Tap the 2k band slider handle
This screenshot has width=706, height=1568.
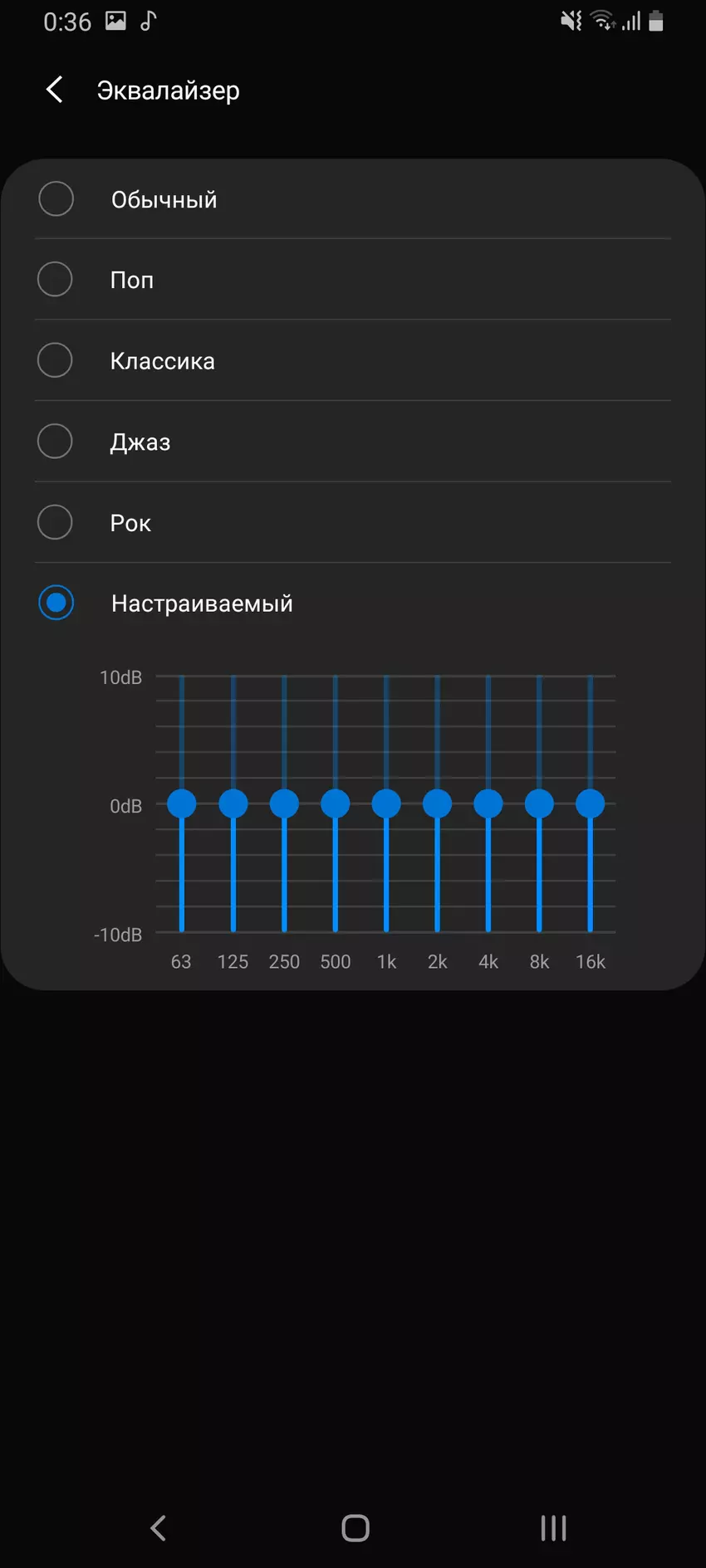point(438,804)
